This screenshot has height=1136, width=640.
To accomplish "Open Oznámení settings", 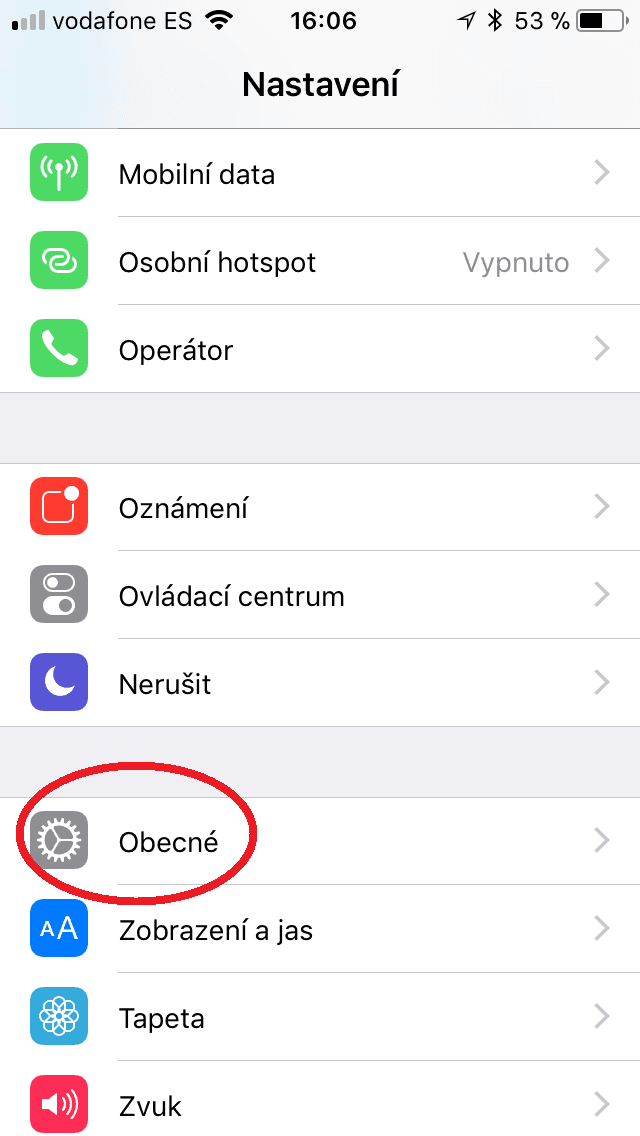I will tap(320, 508).
